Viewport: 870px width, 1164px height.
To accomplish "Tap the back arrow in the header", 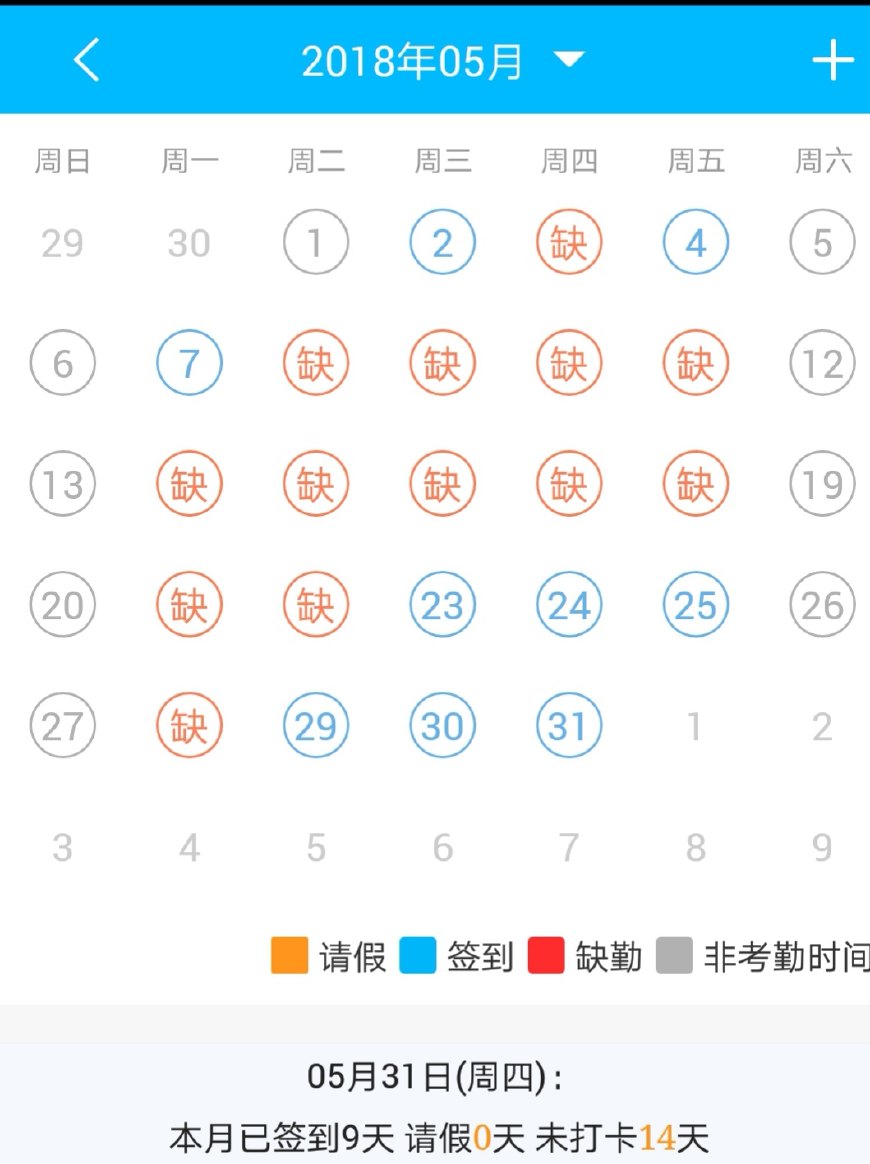I will click(86, 59).
